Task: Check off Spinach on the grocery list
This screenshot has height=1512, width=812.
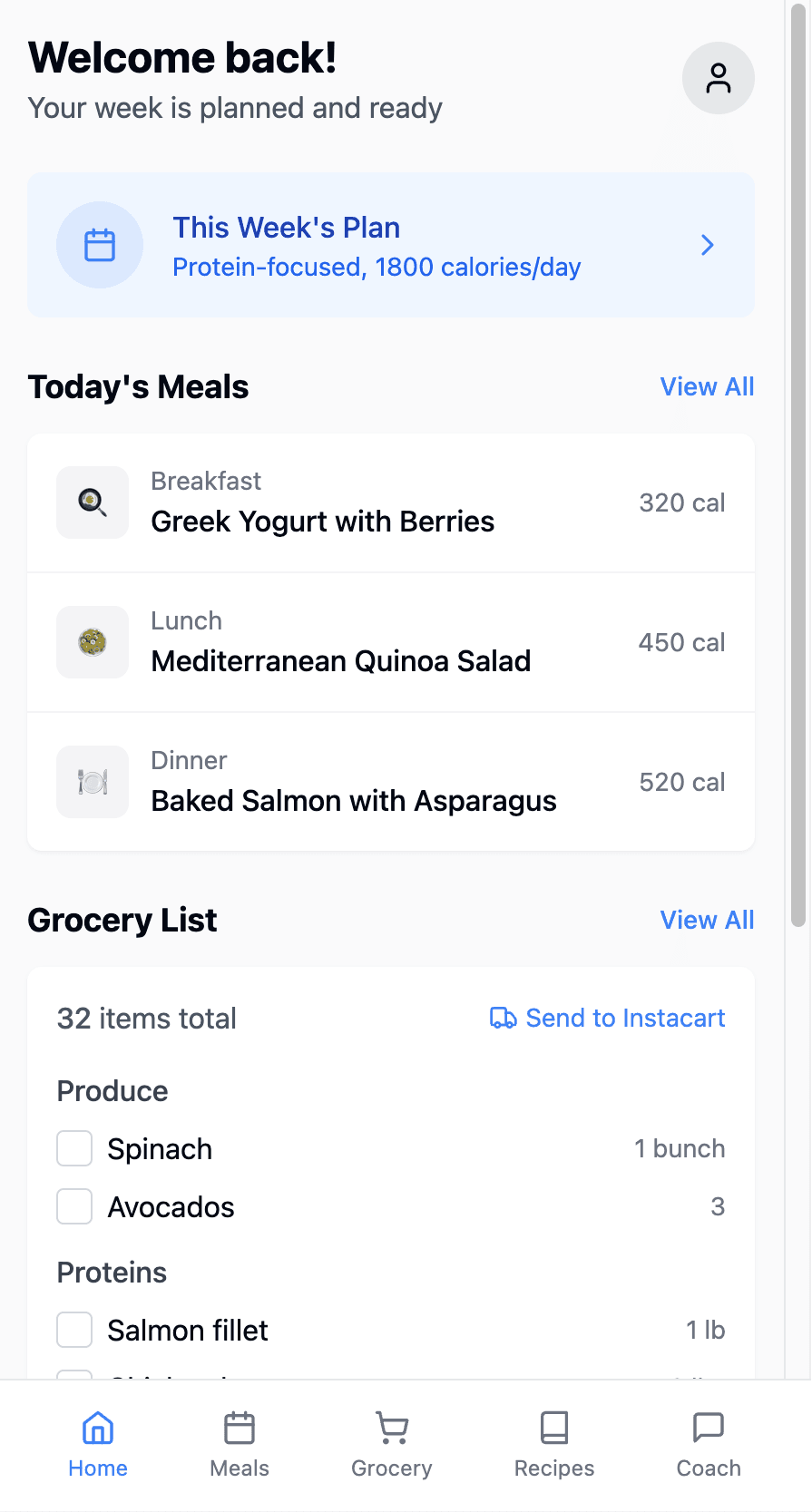Action: (x=73, y=1147)
